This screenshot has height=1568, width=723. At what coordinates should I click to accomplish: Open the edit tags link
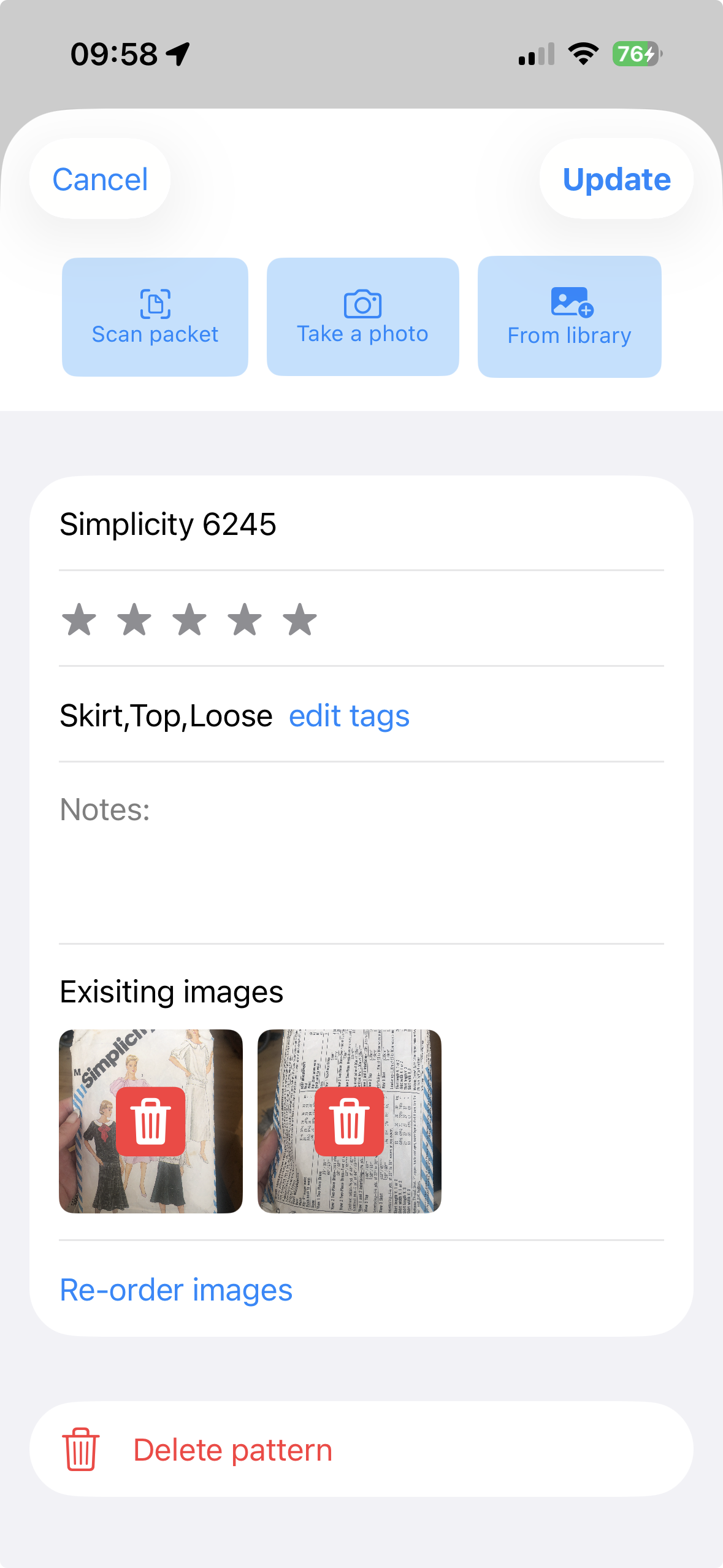point(349,716)
